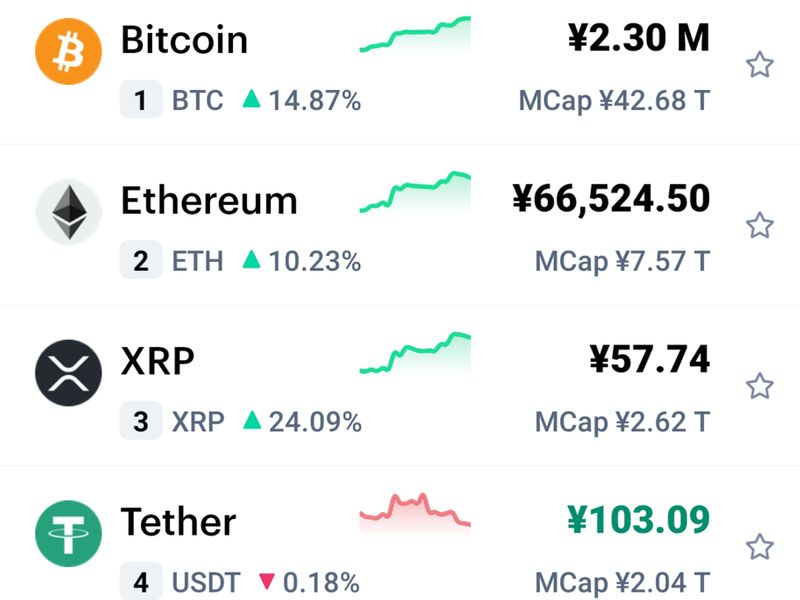Open the Ethereum coin details
This screenshot has height=600, width=800.
(209, 200)
